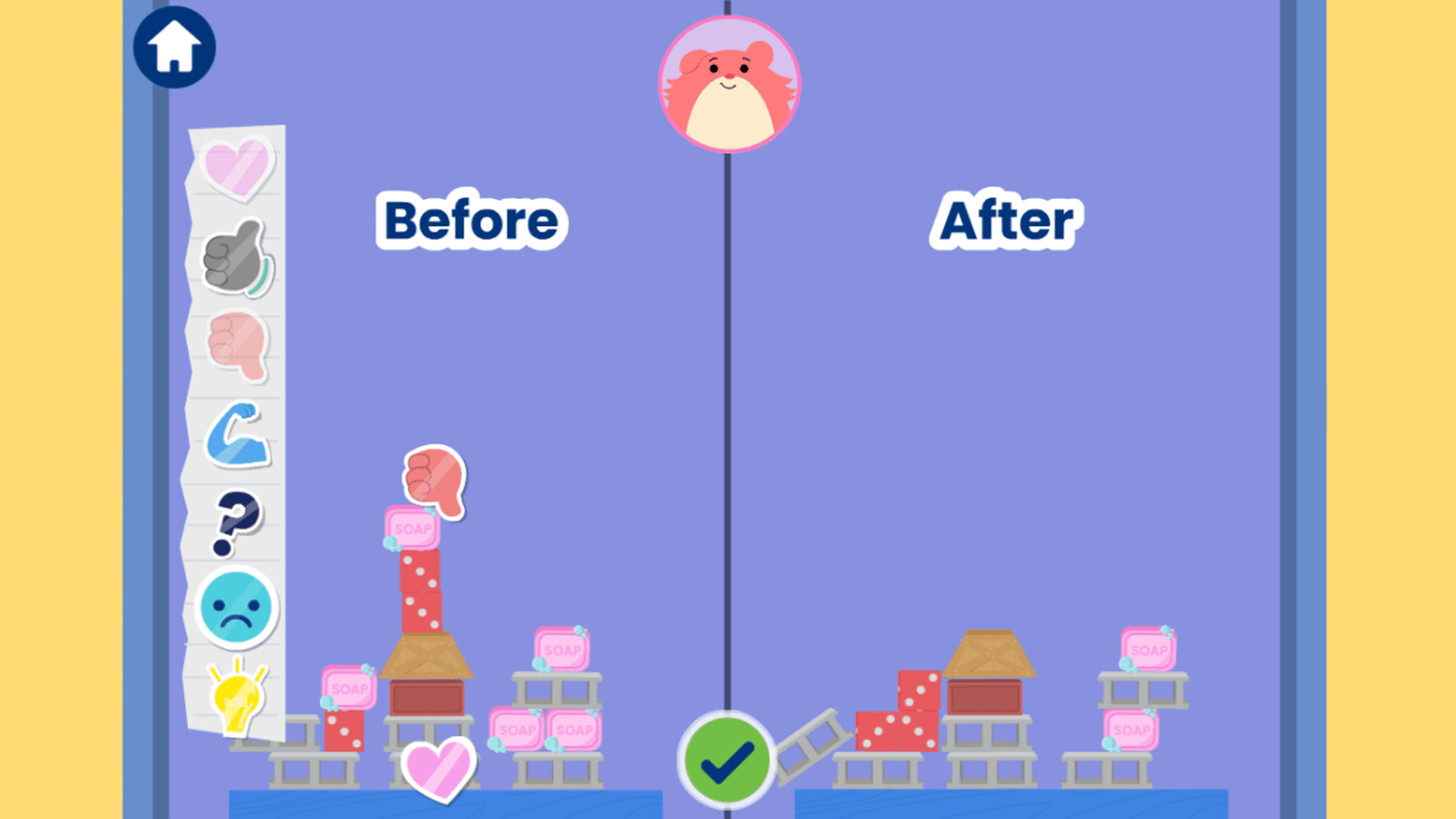Pick the question mark sticker

pyautogui.click(x=237, y=522)
